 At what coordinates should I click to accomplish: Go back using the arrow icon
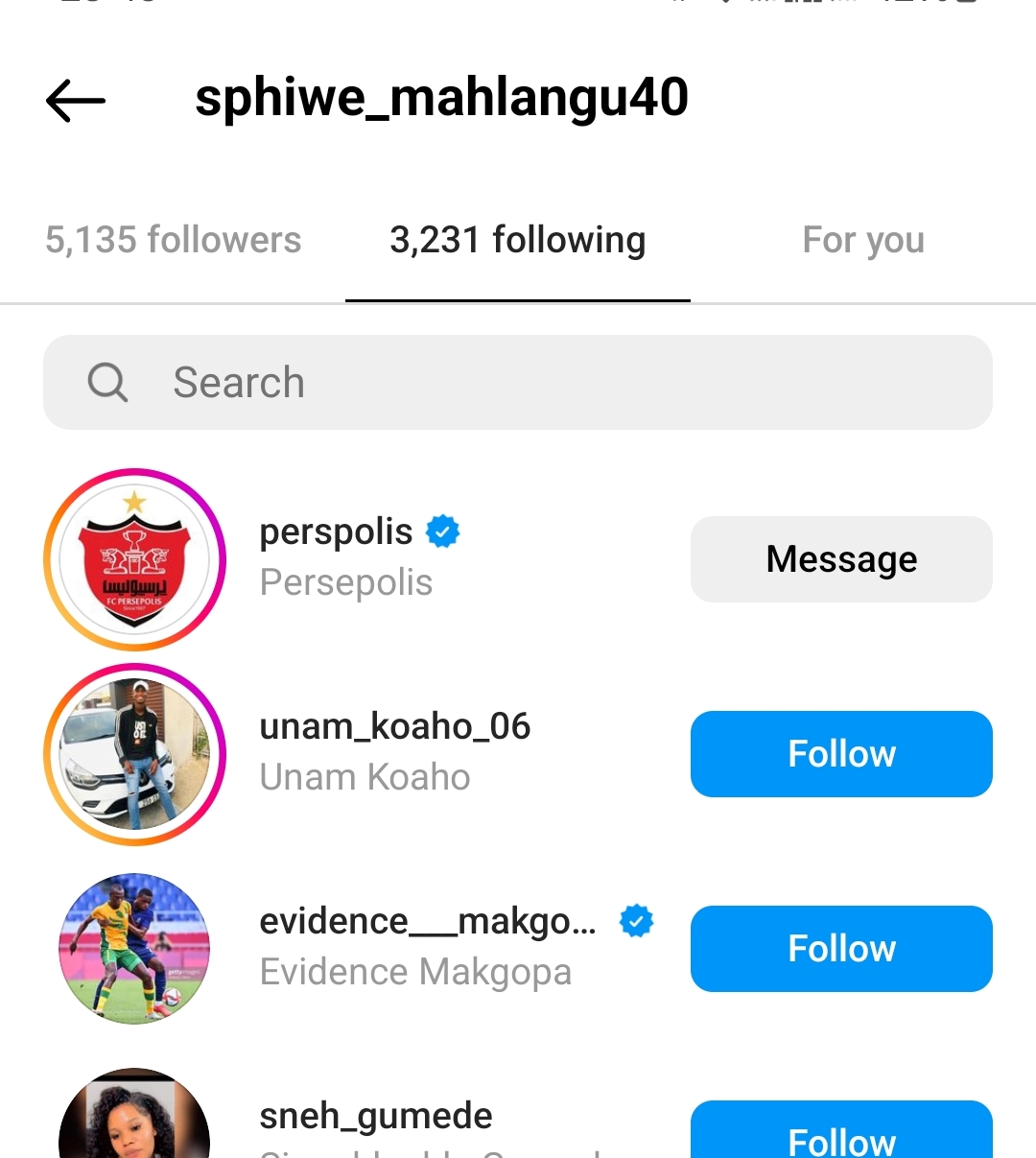[76, 100]
